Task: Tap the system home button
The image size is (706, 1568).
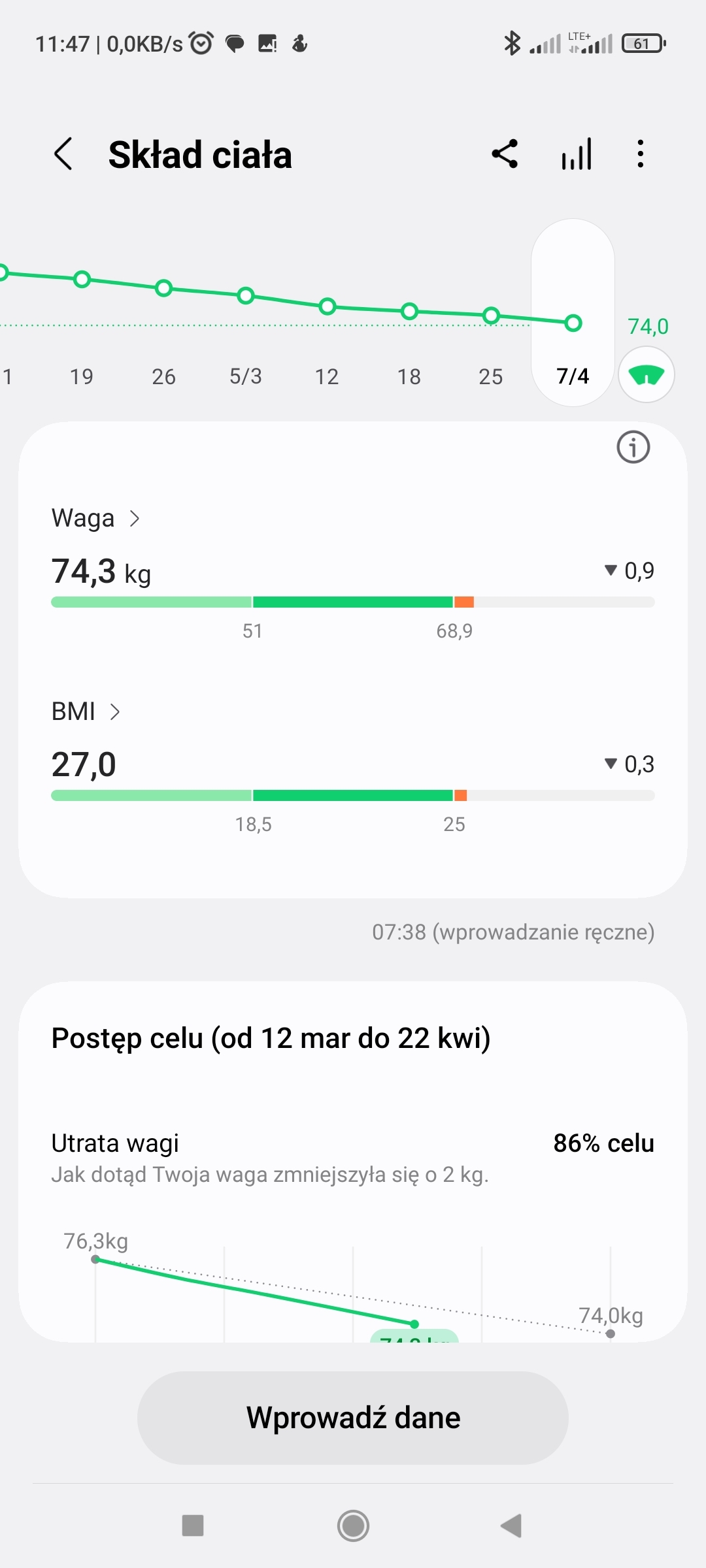Action: point(353,1526)
